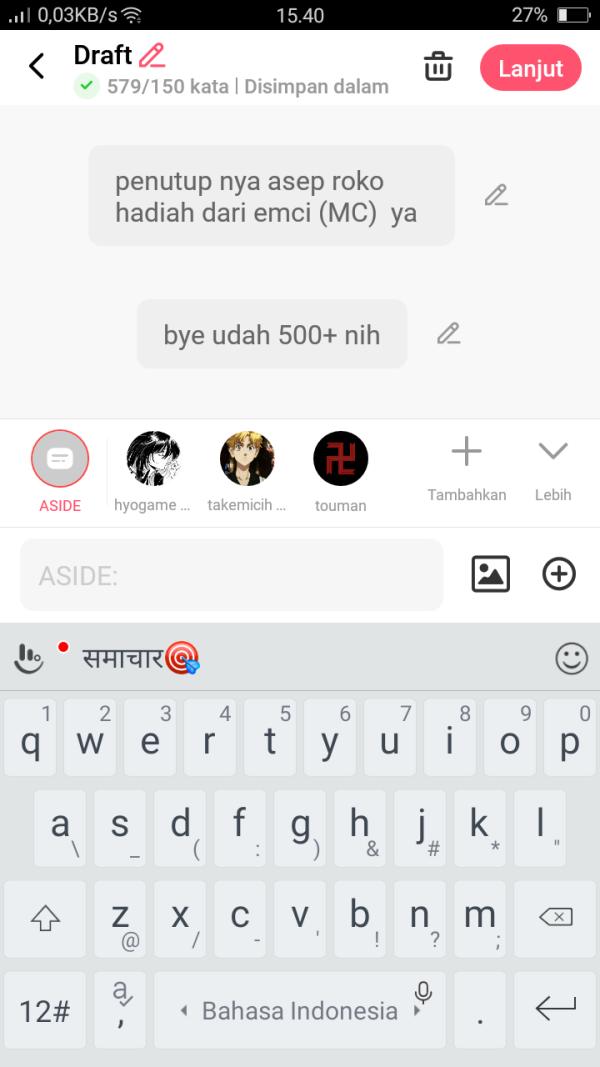Image resolution: width=600 pixels, height=1067 pixels.
Task: Choose the touman character
Action: 340,460
